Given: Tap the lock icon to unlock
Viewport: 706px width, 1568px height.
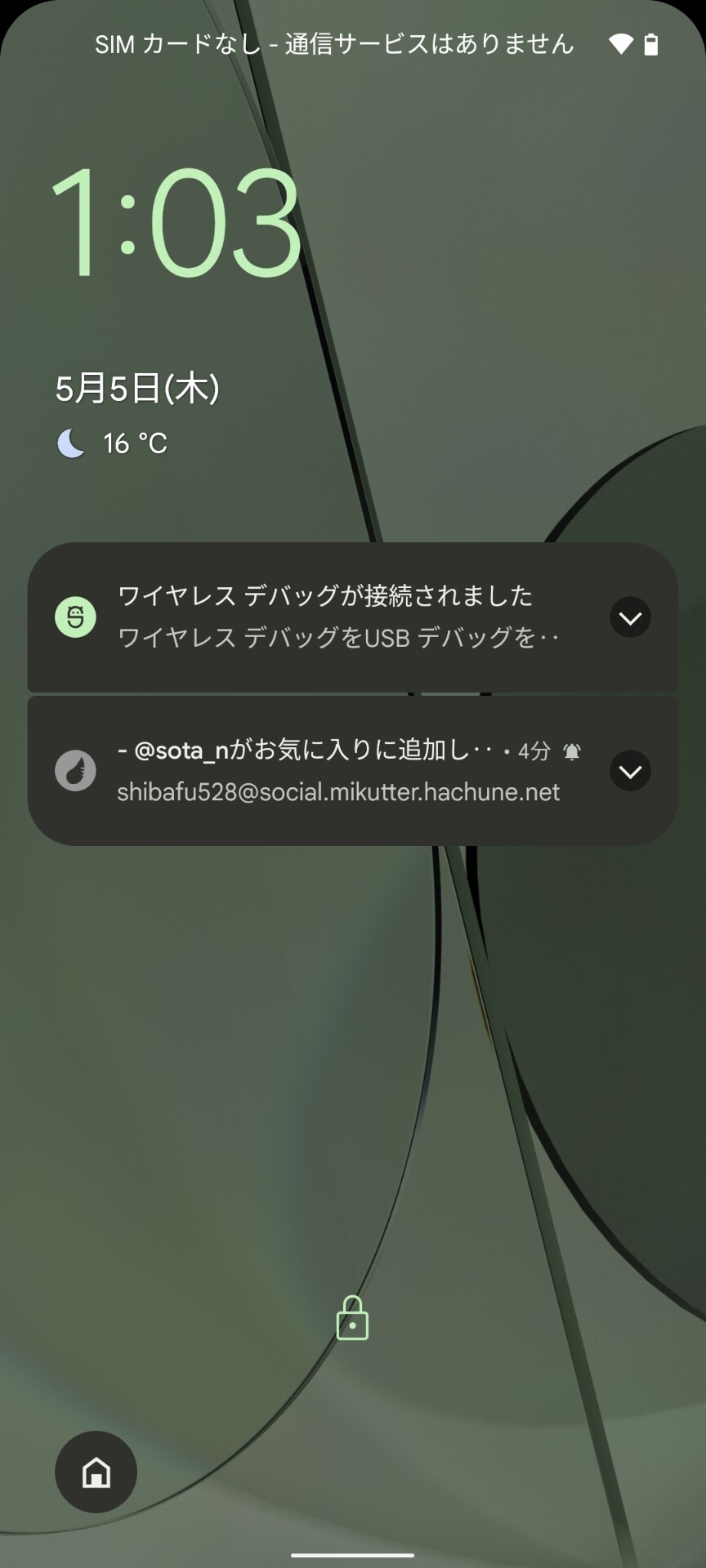Looking at the screenshot, I should 352,1317.
